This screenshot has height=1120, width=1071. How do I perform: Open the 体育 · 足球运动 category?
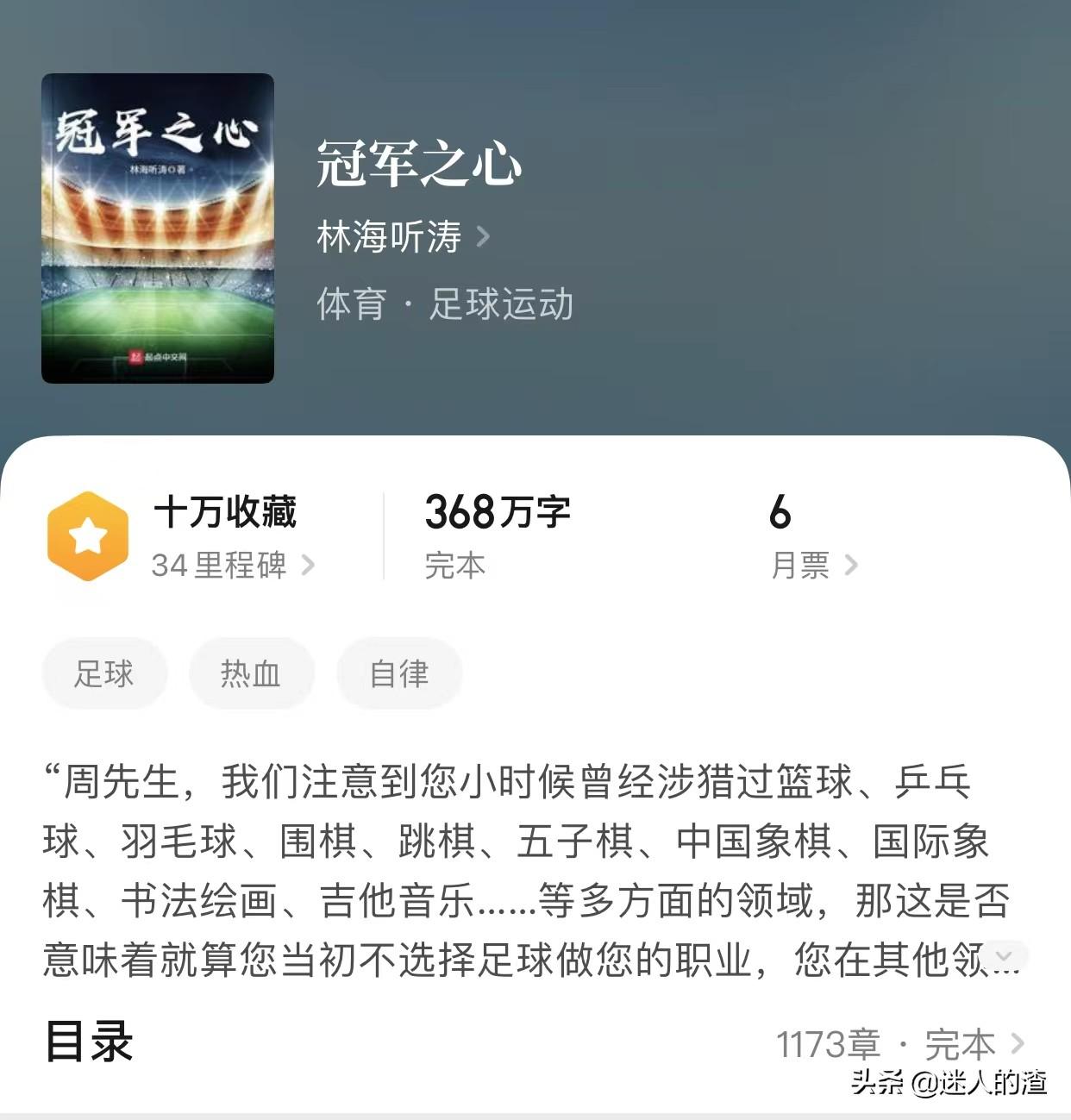pyautogui.click(x=445, y=304)
